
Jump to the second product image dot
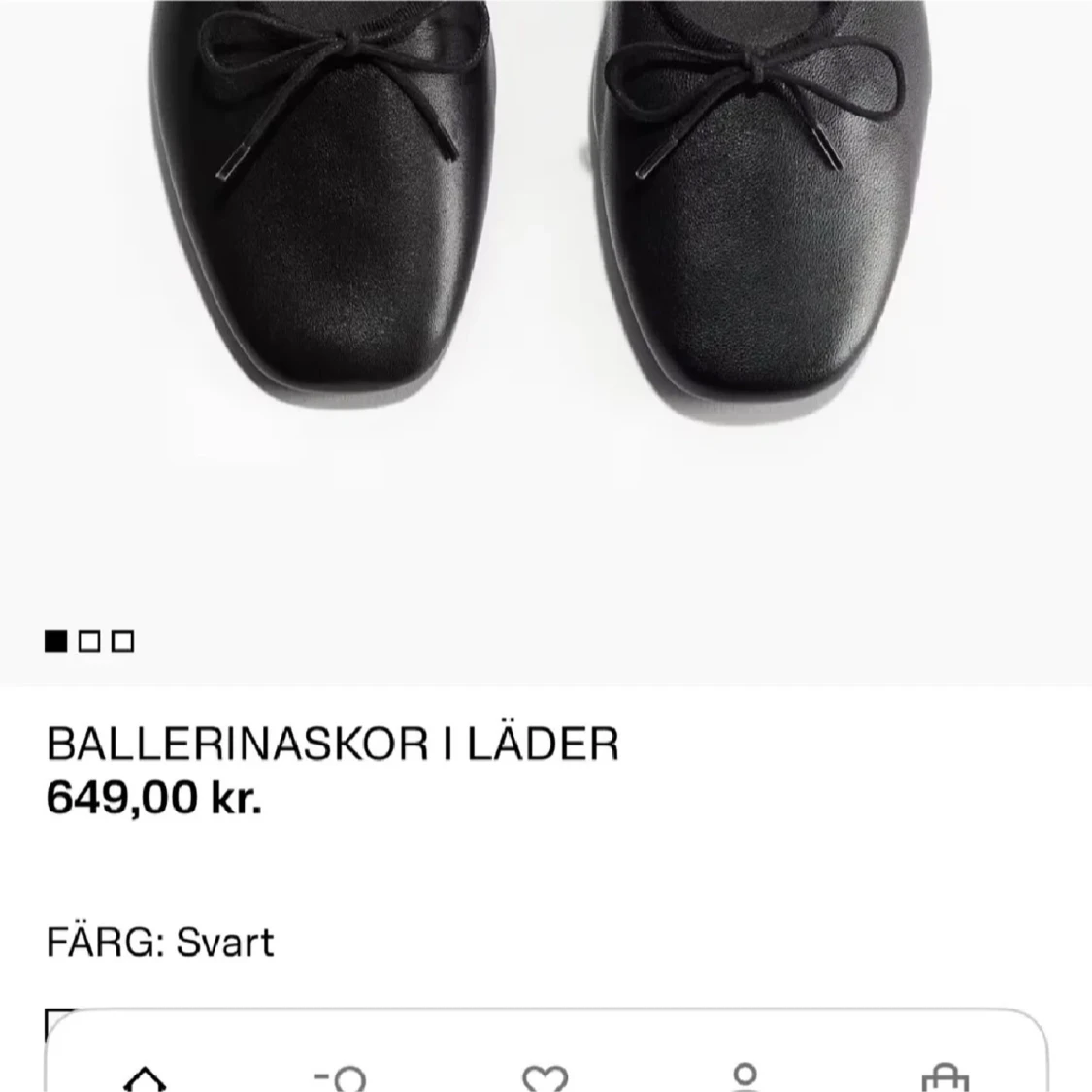(89, 642)
